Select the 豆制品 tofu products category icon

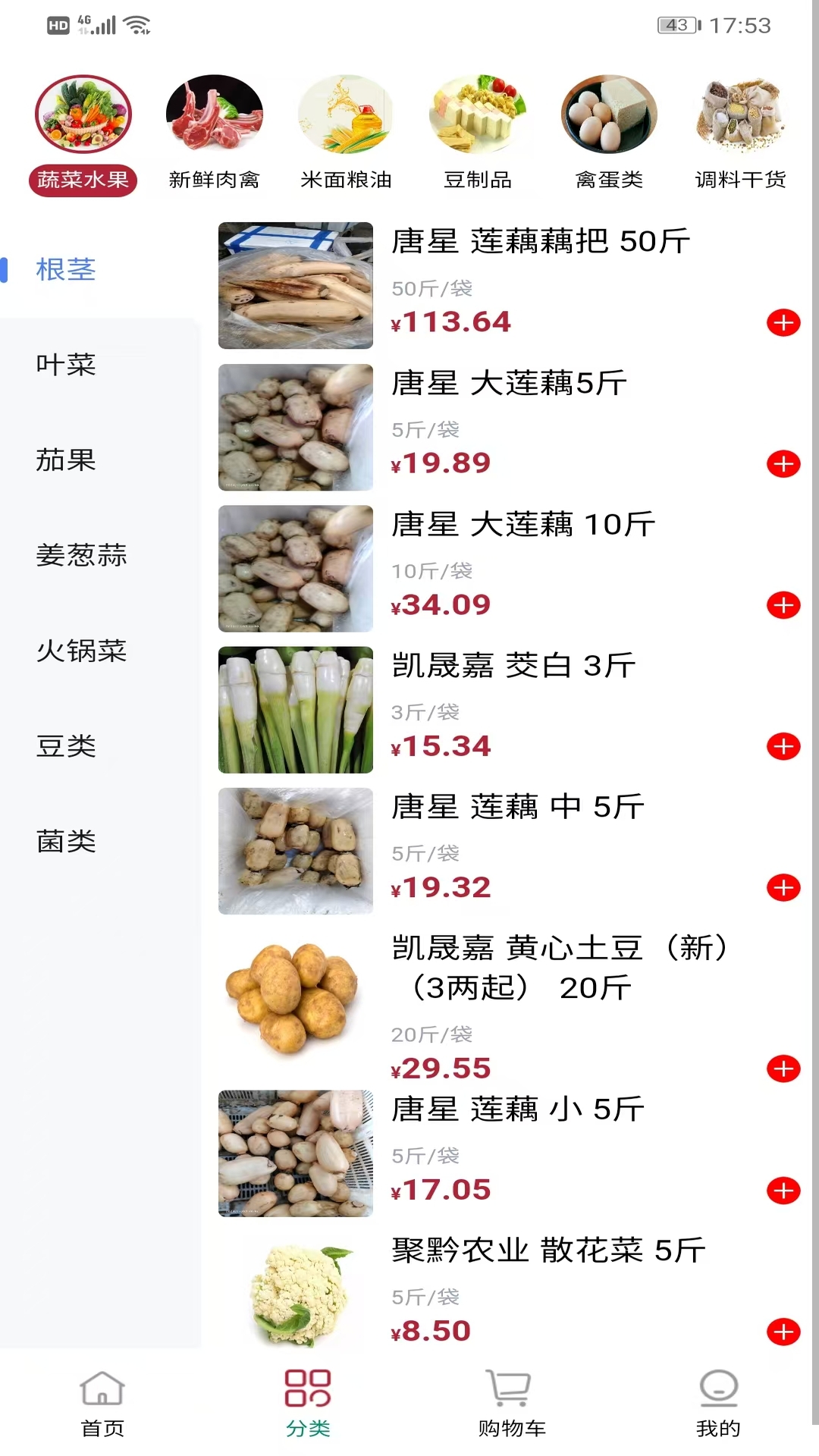[478, 114]
